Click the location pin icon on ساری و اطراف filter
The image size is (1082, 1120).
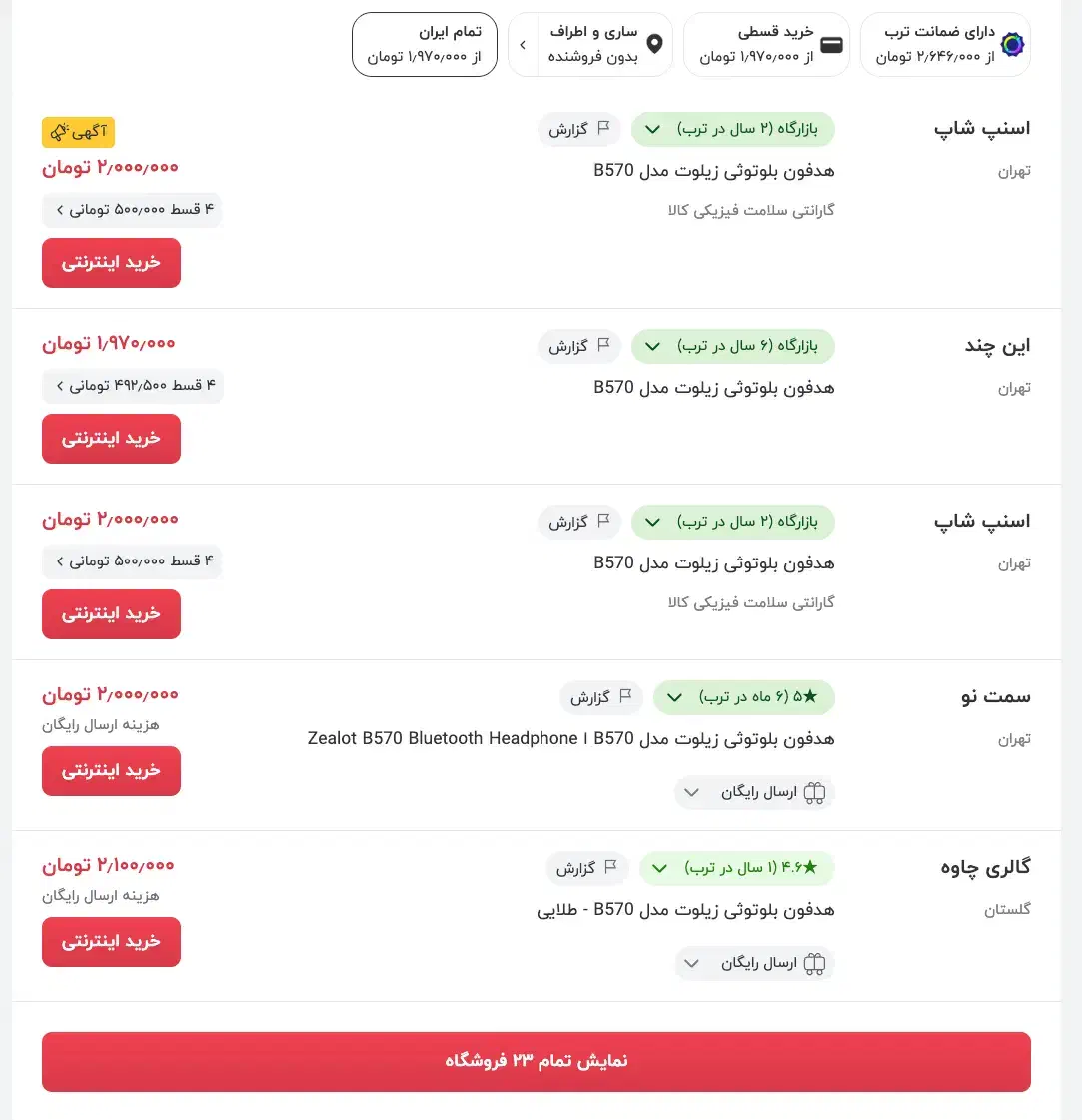pyautogui.click(x=655, y=44)
